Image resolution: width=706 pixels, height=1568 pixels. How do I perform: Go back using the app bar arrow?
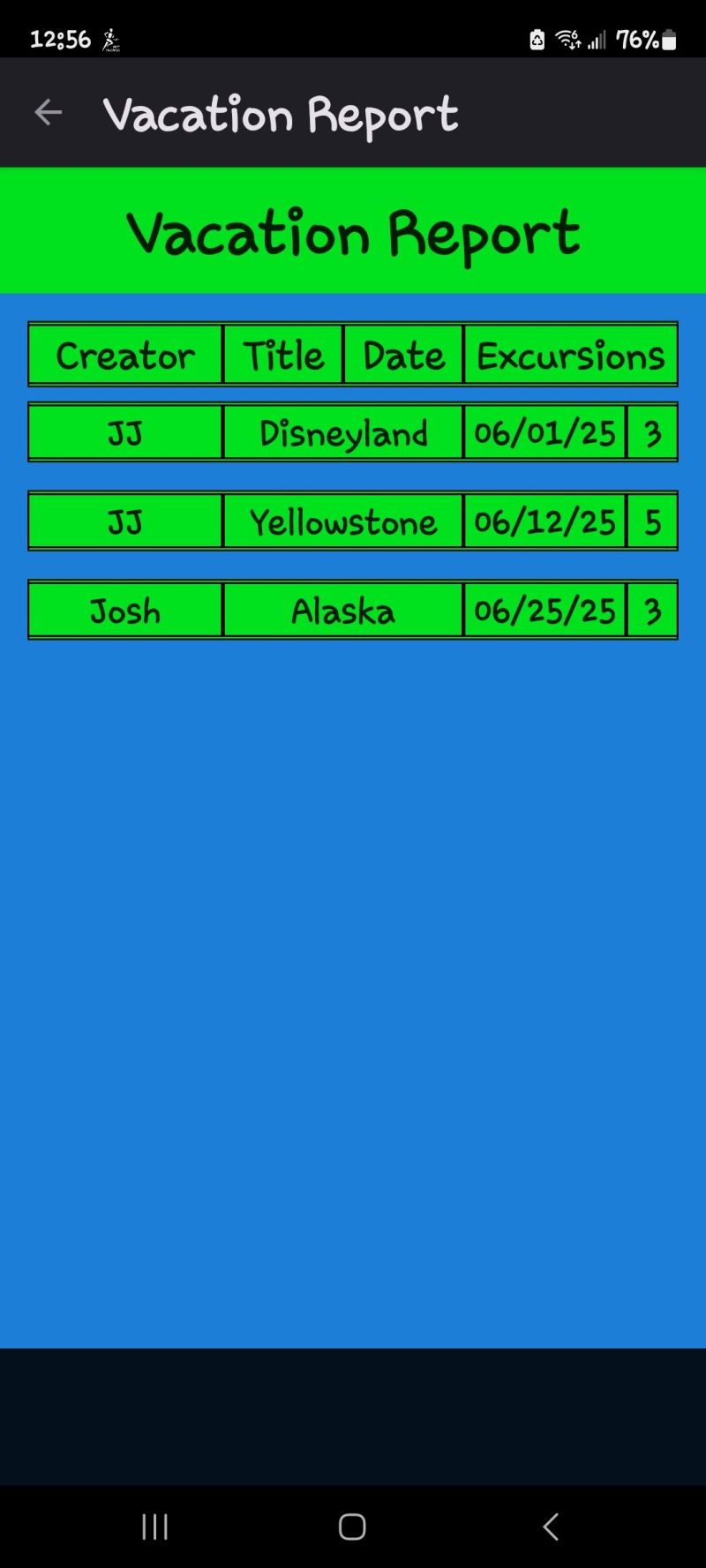tap(48, 113)
